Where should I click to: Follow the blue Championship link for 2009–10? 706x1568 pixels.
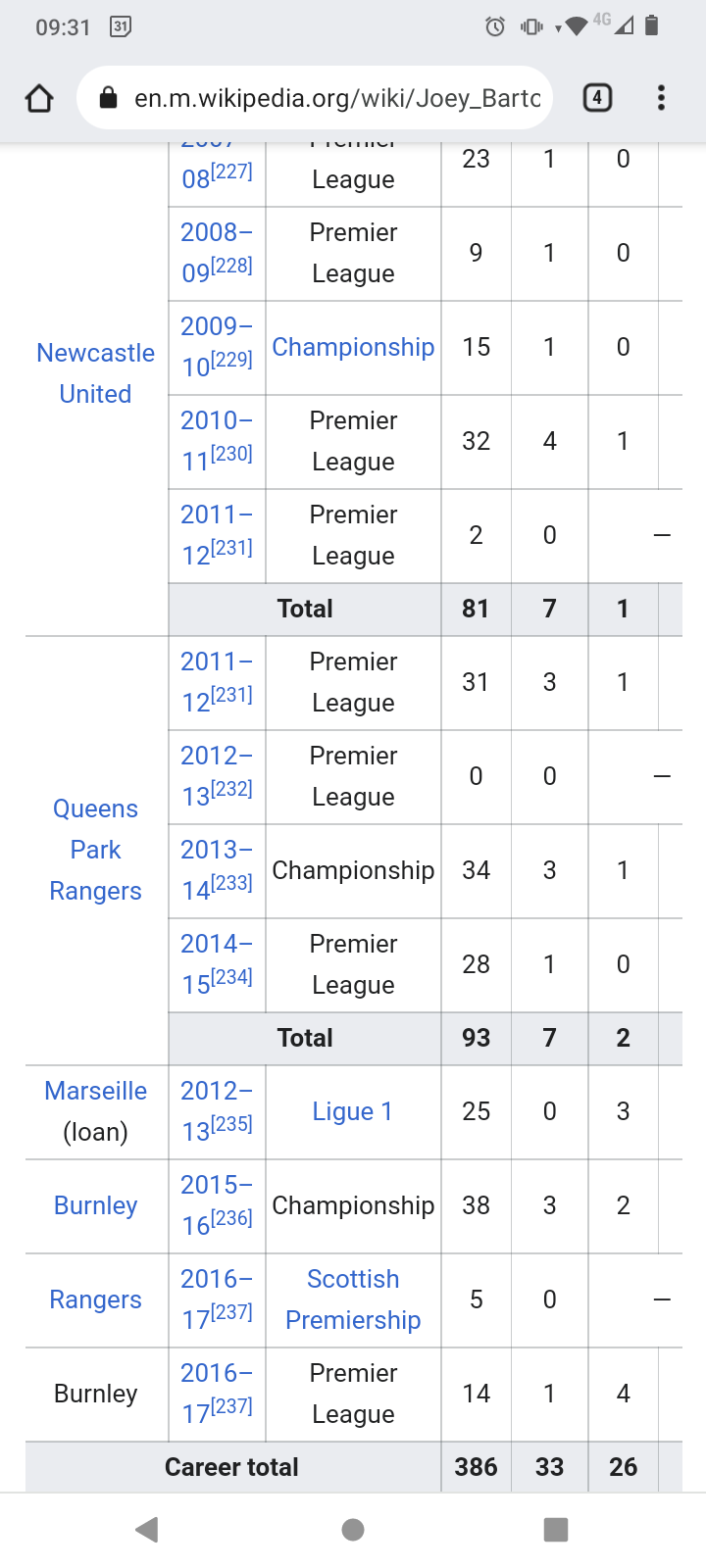tap(353, 347)
